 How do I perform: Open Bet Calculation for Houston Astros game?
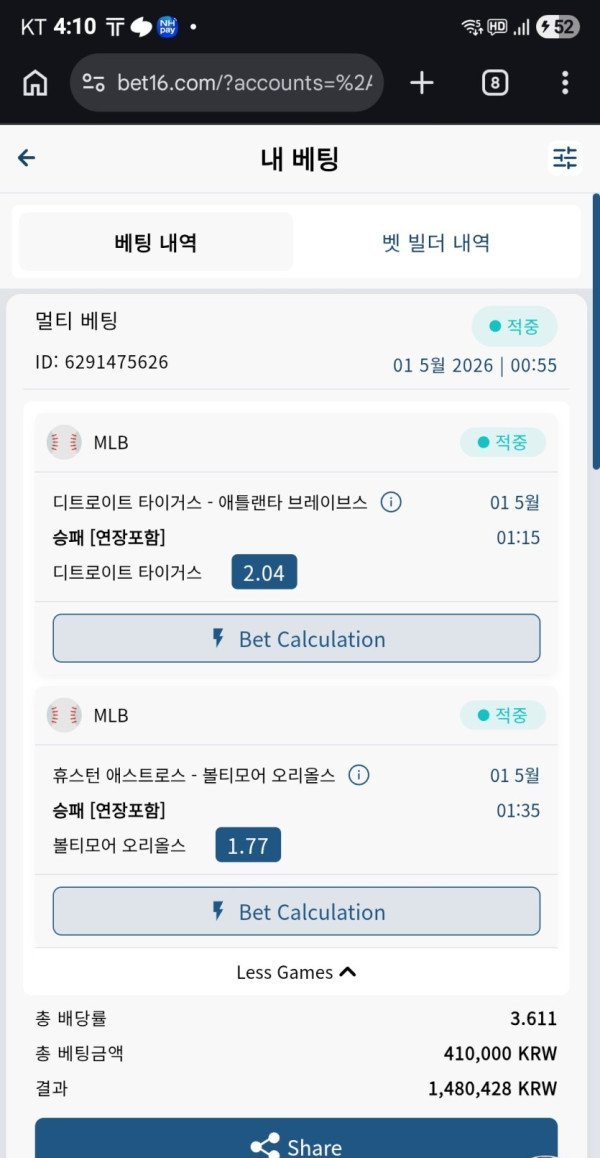click(296, 911)
